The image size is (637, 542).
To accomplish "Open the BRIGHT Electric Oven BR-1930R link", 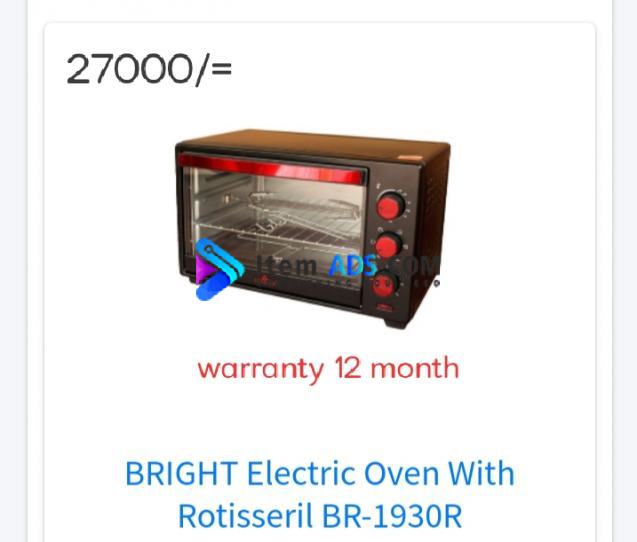I will [320, 494].
